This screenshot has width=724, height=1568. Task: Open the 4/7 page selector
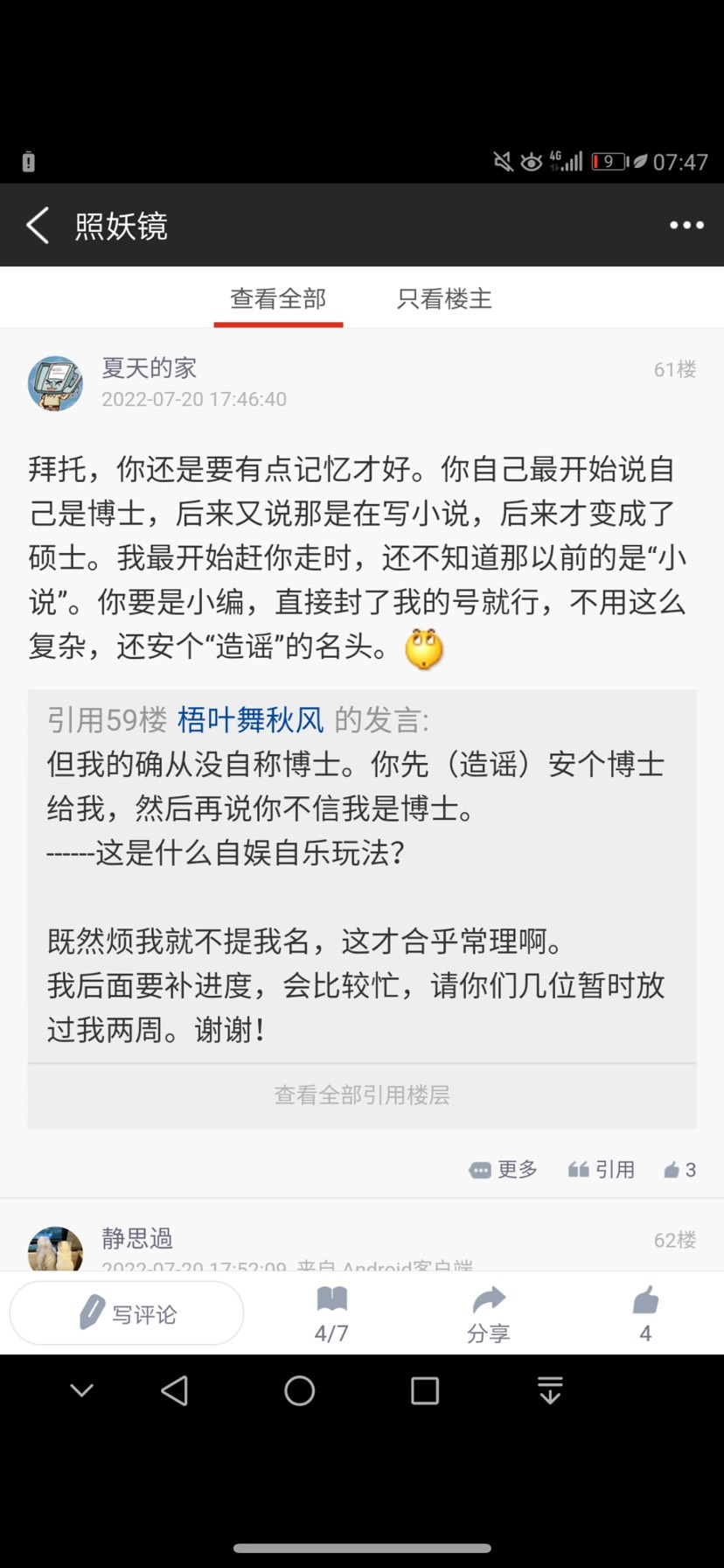pos(331,1315)
